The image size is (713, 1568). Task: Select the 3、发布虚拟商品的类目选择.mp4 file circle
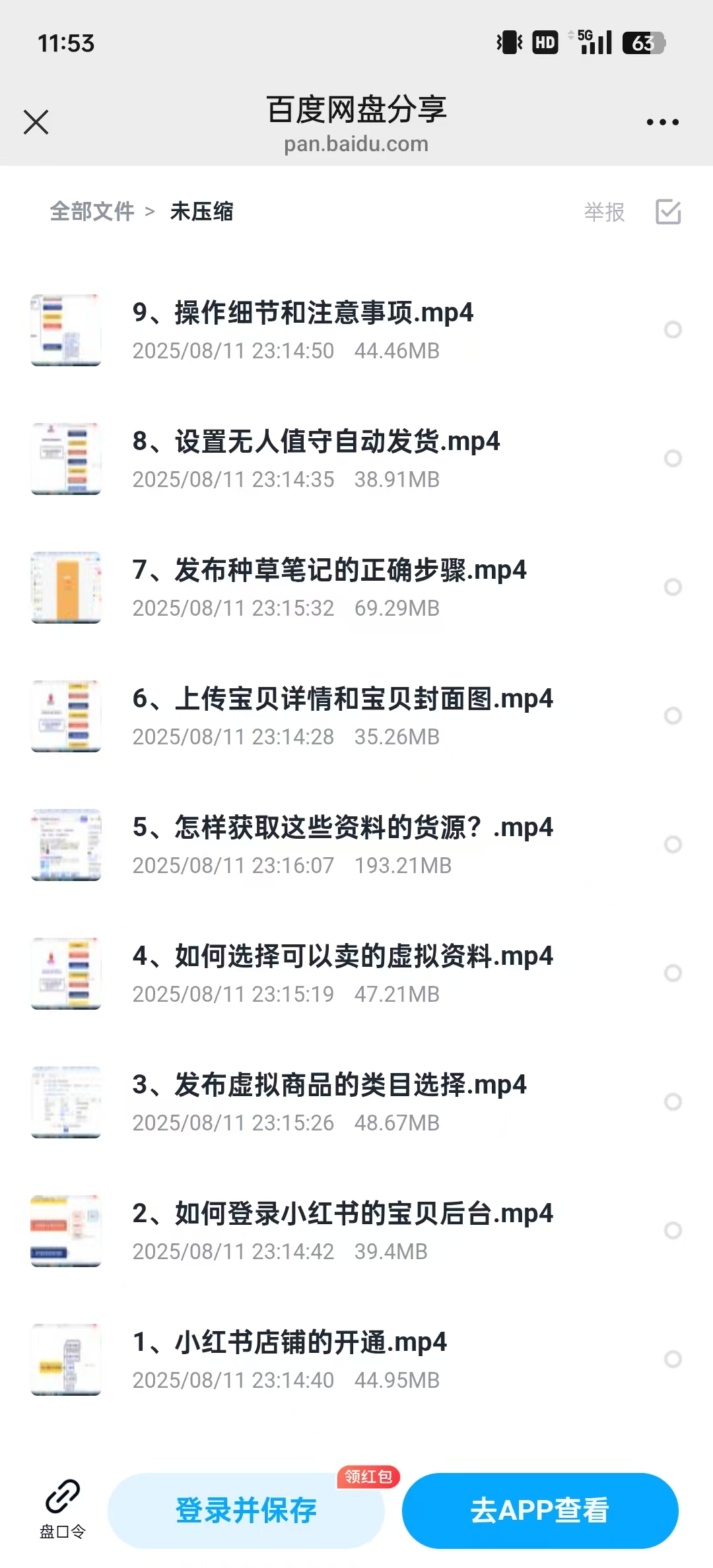tap(673, 1101)
